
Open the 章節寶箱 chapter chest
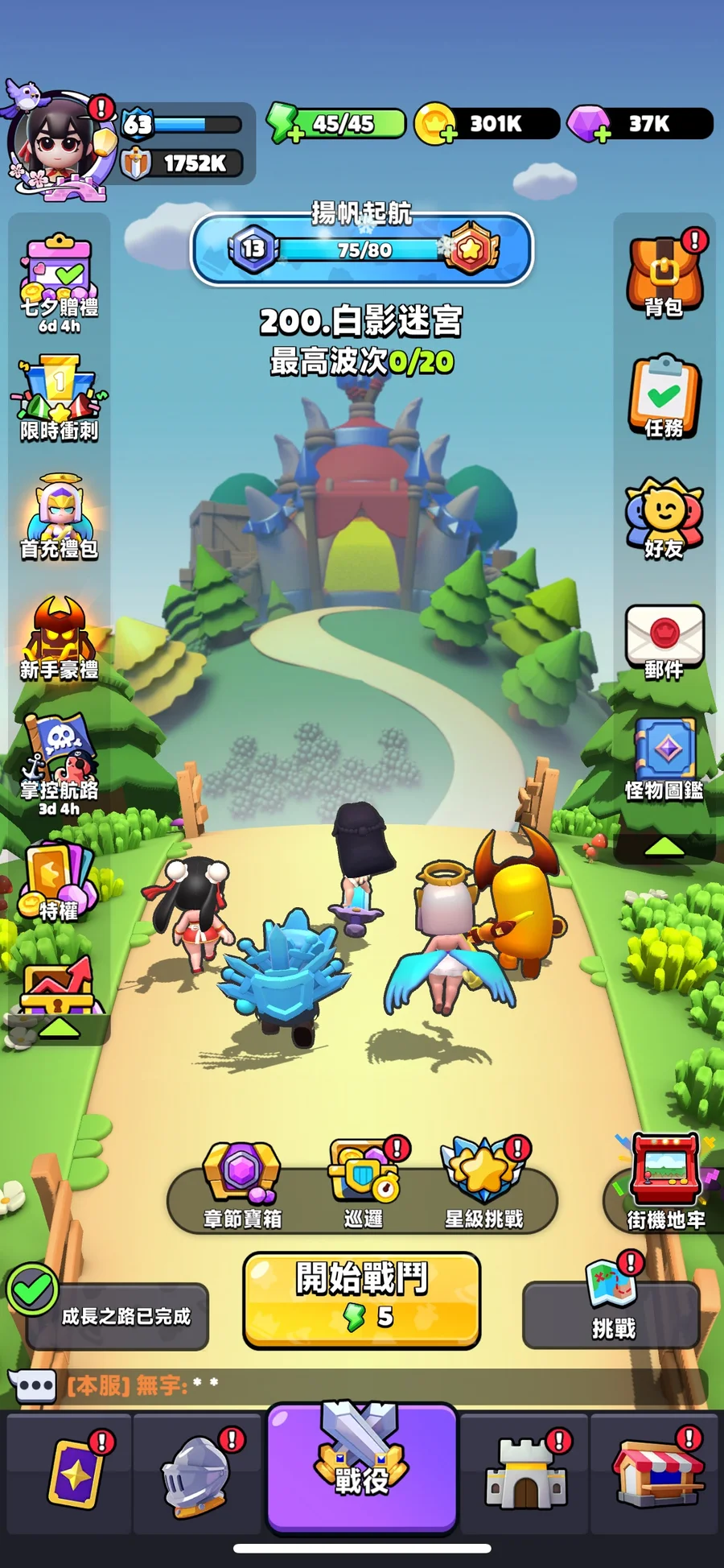pyautogui.click(x=241, y=1186)
